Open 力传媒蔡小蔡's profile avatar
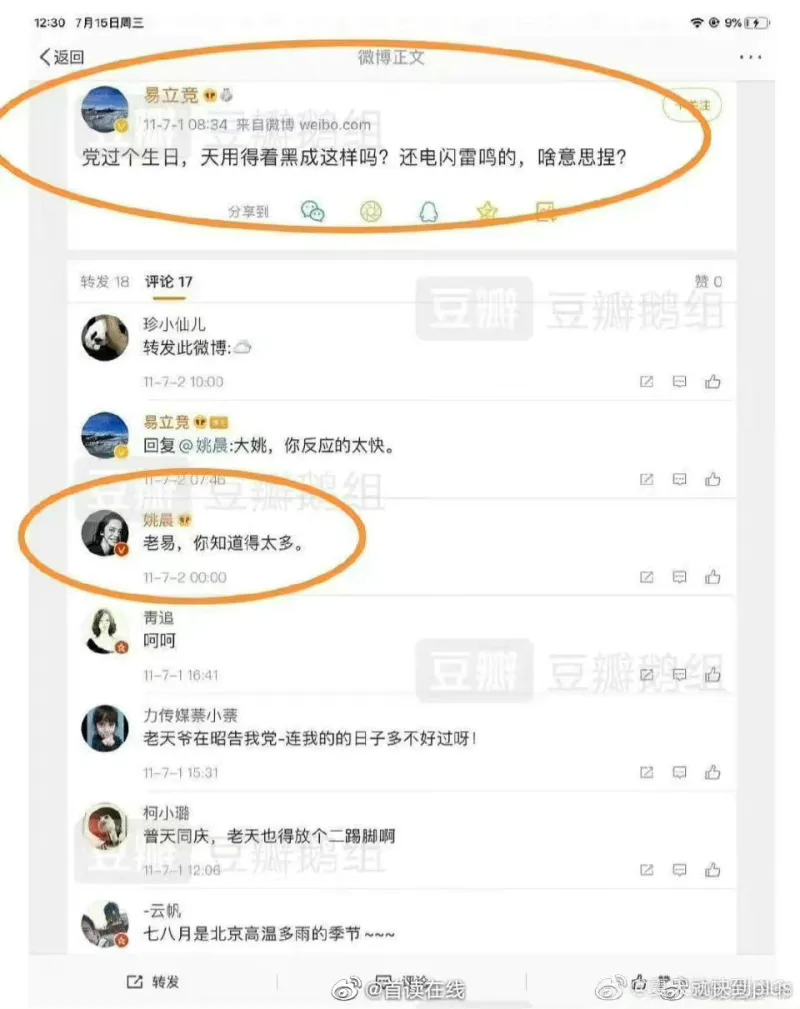Image resolution: width=800 pixels, height=1009 pixels. pos(104,728)
